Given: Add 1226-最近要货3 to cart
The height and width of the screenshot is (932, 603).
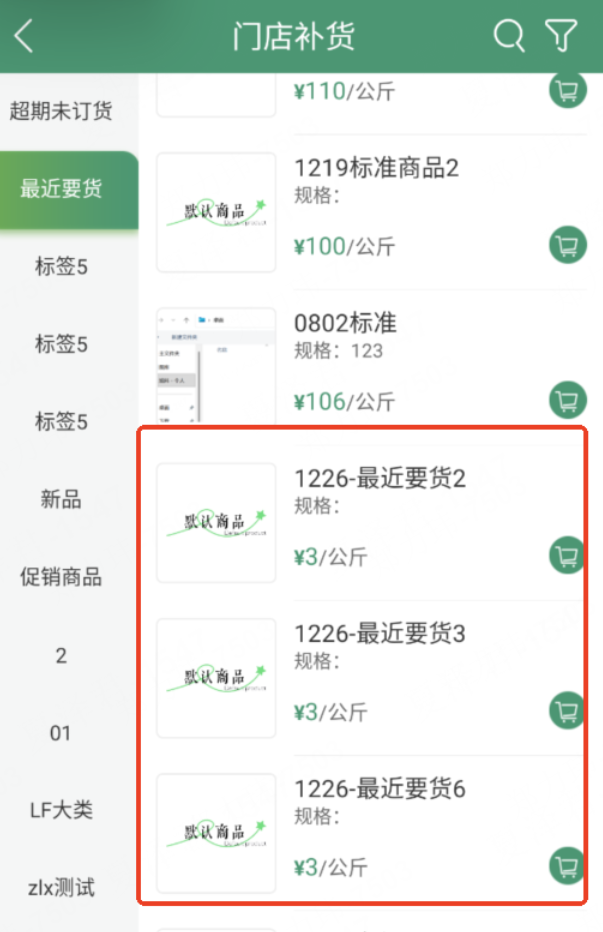Looking at the screenshot, I should click(568, 711).
